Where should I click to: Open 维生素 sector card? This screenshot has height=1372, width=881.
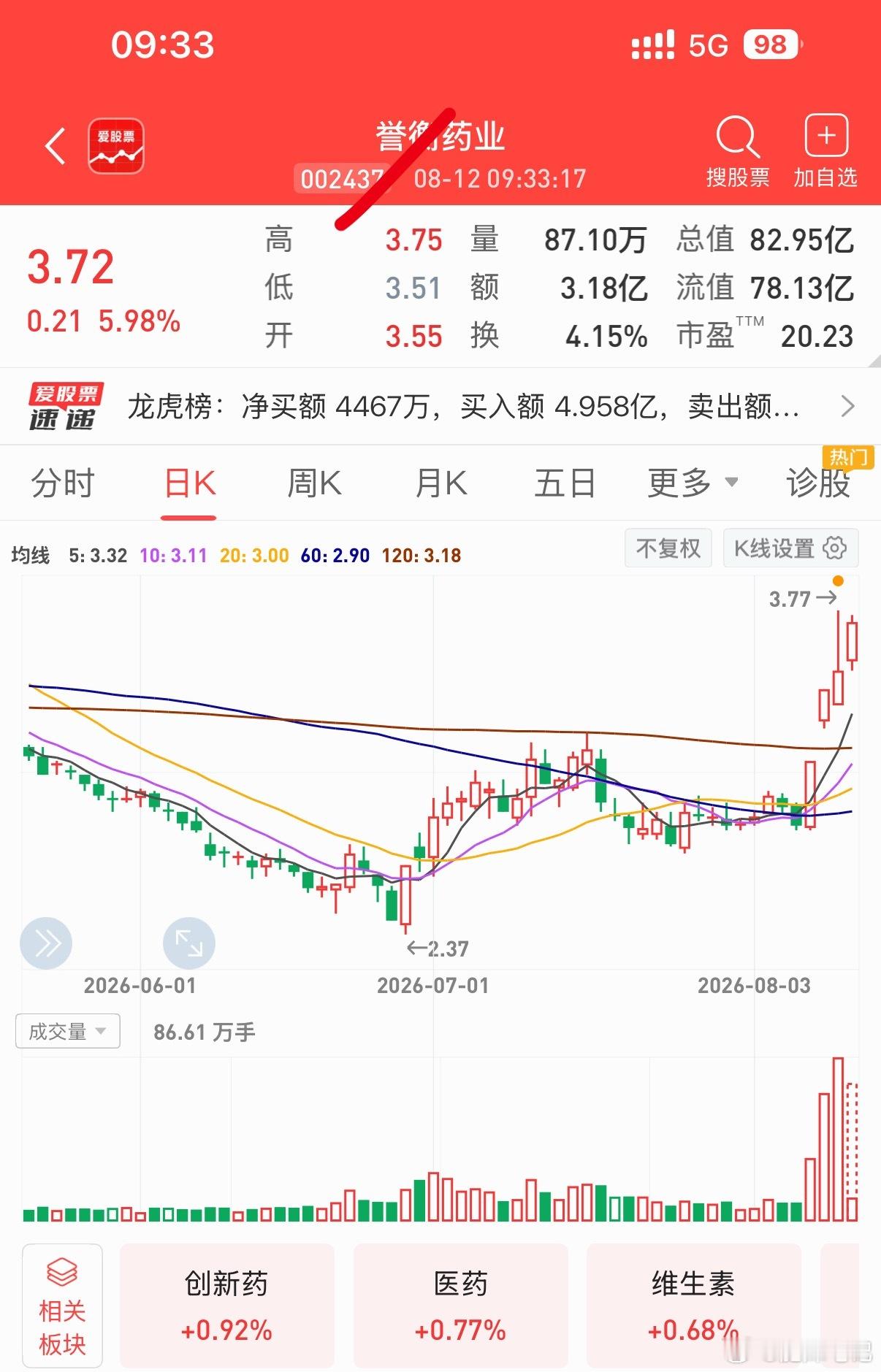click(693, 1306)
